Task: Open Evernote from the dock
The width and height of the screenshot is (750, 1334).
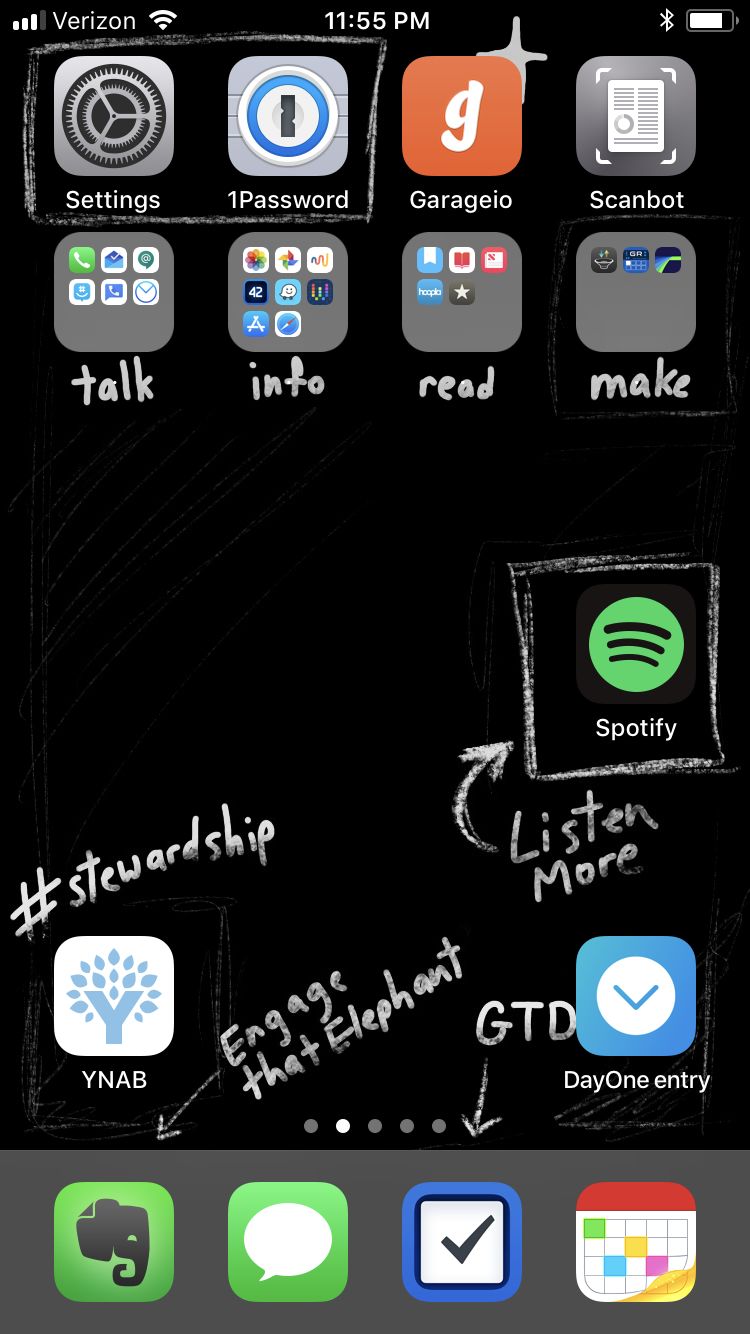Action: pos(114,1241)
